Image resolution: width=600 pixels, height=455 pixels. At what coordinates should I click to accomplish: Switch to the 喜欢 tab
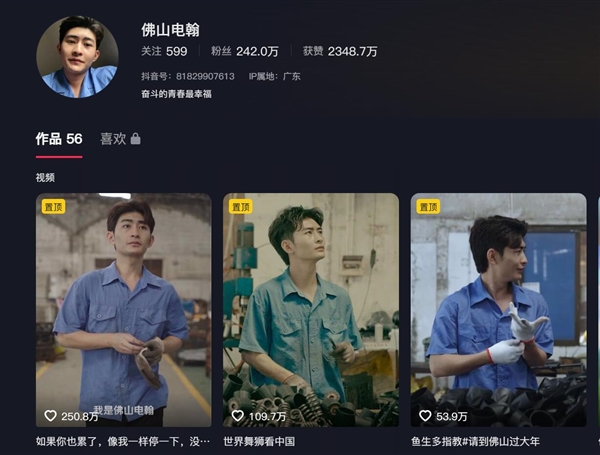(119, 139)
